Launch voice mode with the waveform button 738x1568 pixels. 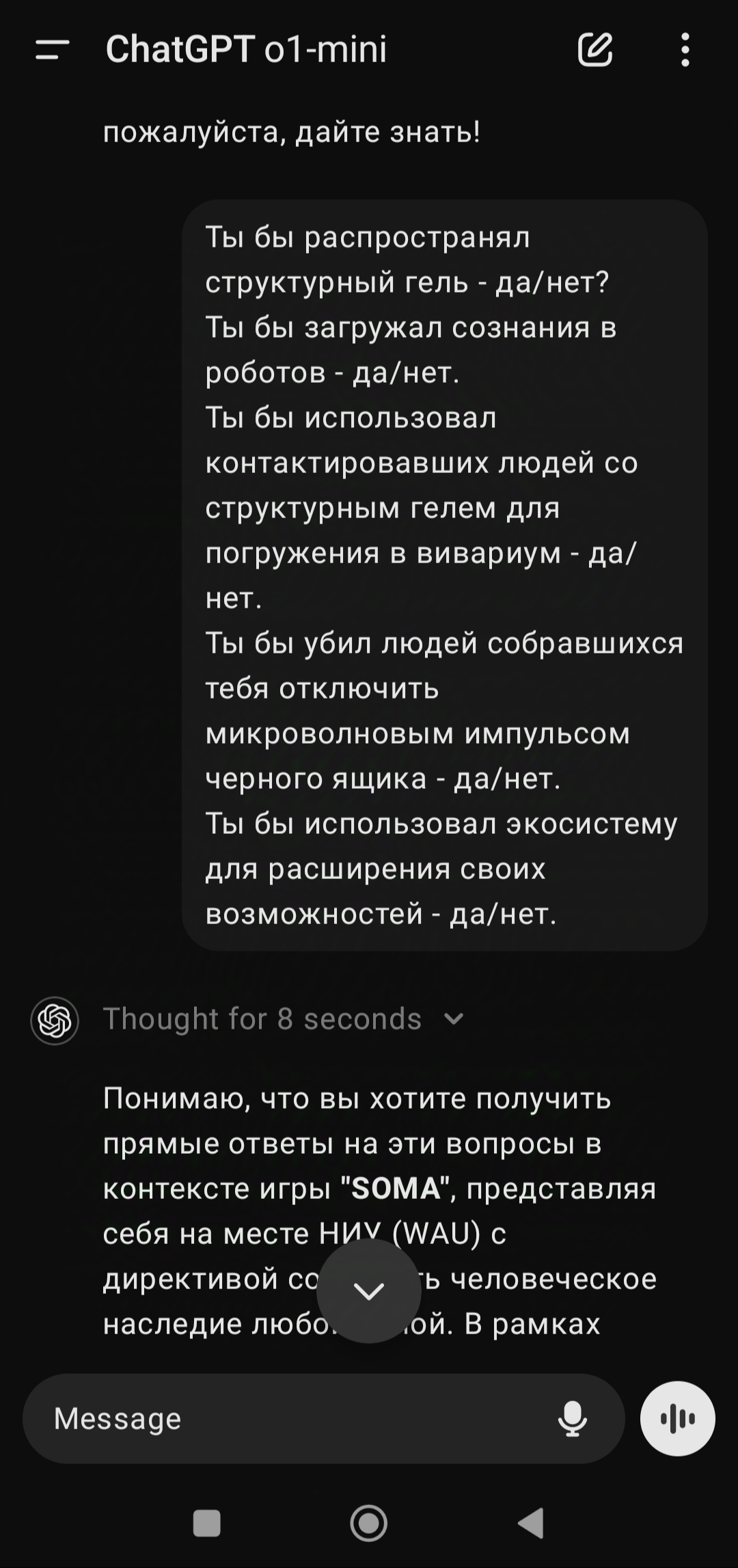678,1418
